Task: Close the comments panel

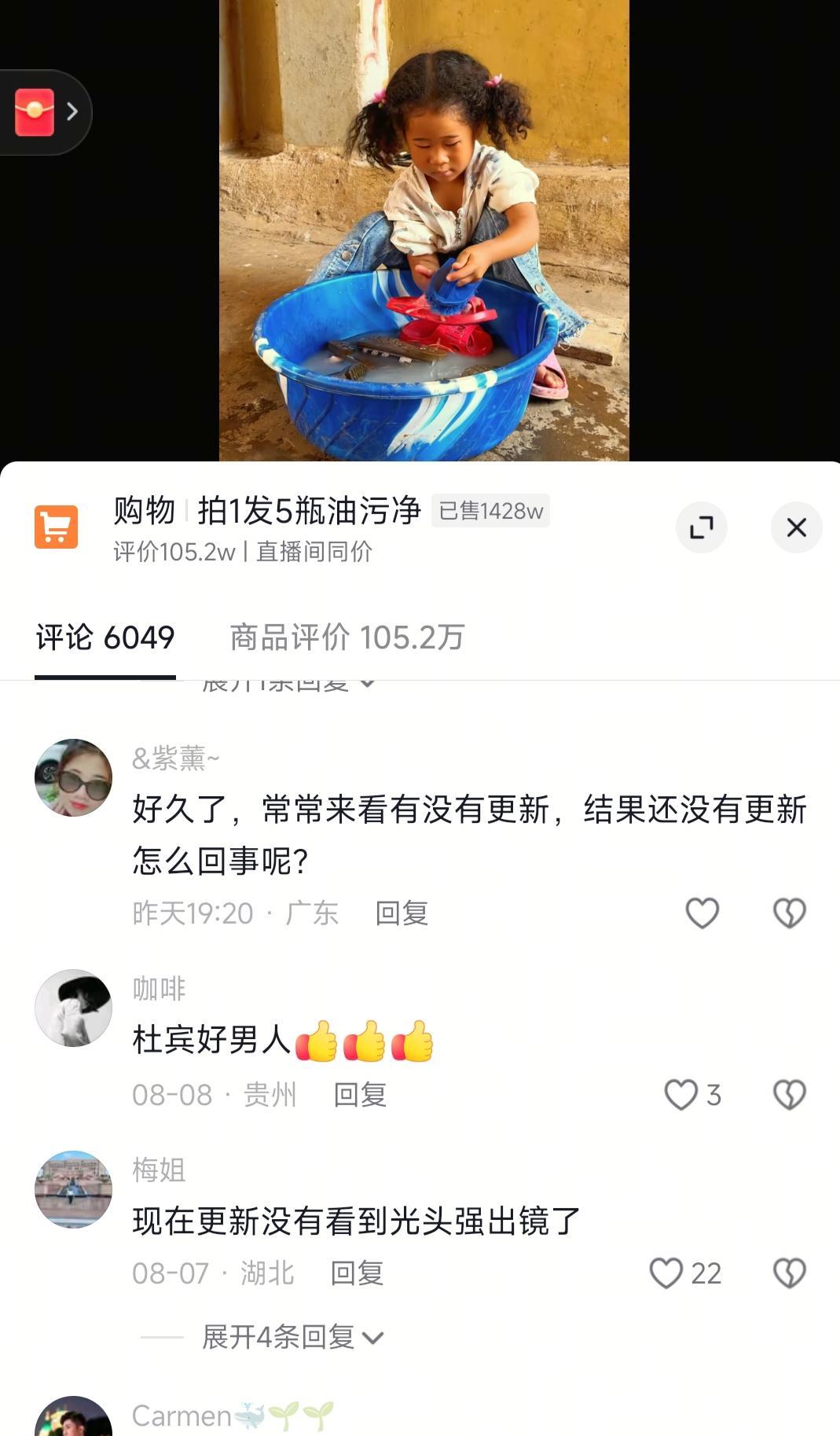Action: [796, 527]
